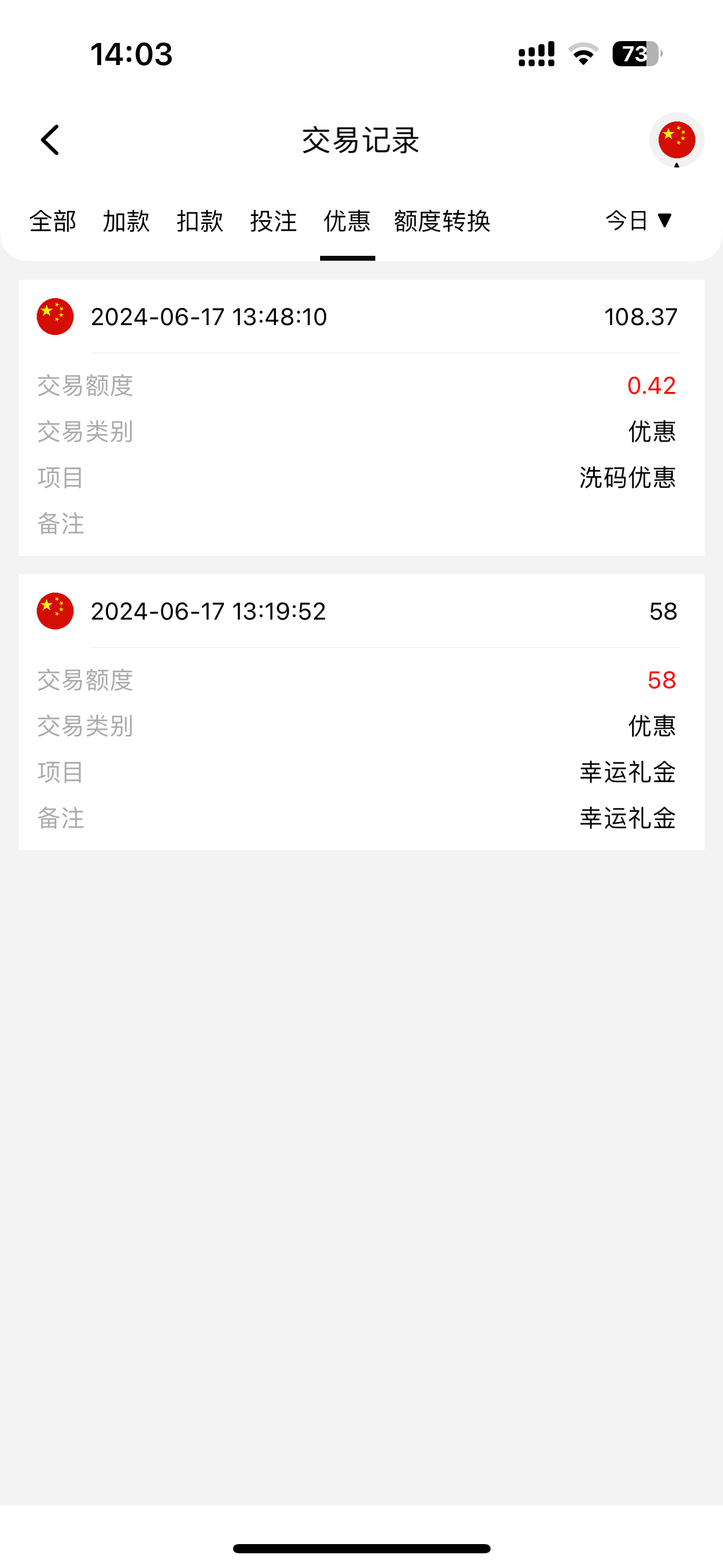Select the 扣款 tab
Image resolution: width=723 pixels, height=1568 pixels.
[x=200, y=221]
